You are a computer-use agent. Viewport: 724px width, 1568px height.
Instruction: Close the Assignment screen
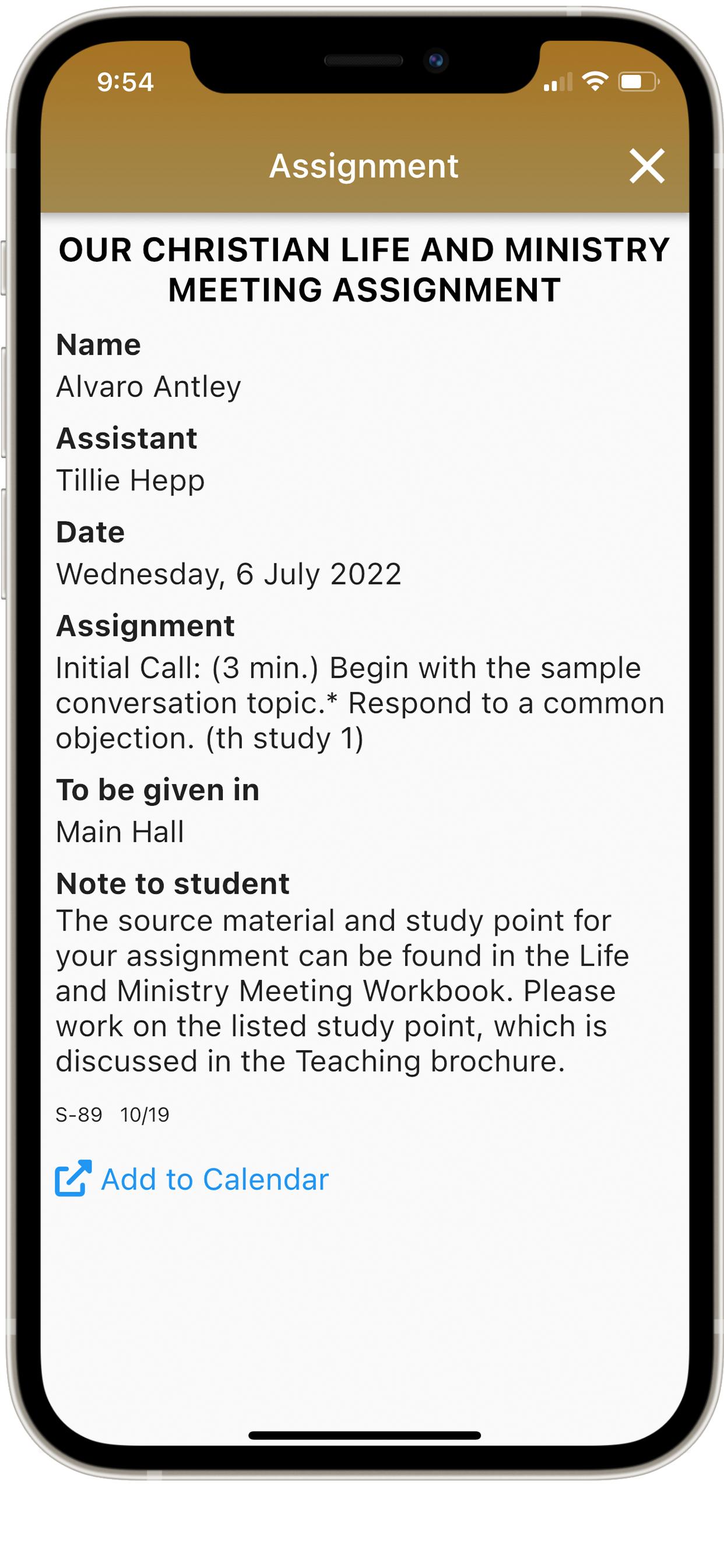(x=646, y=166)
